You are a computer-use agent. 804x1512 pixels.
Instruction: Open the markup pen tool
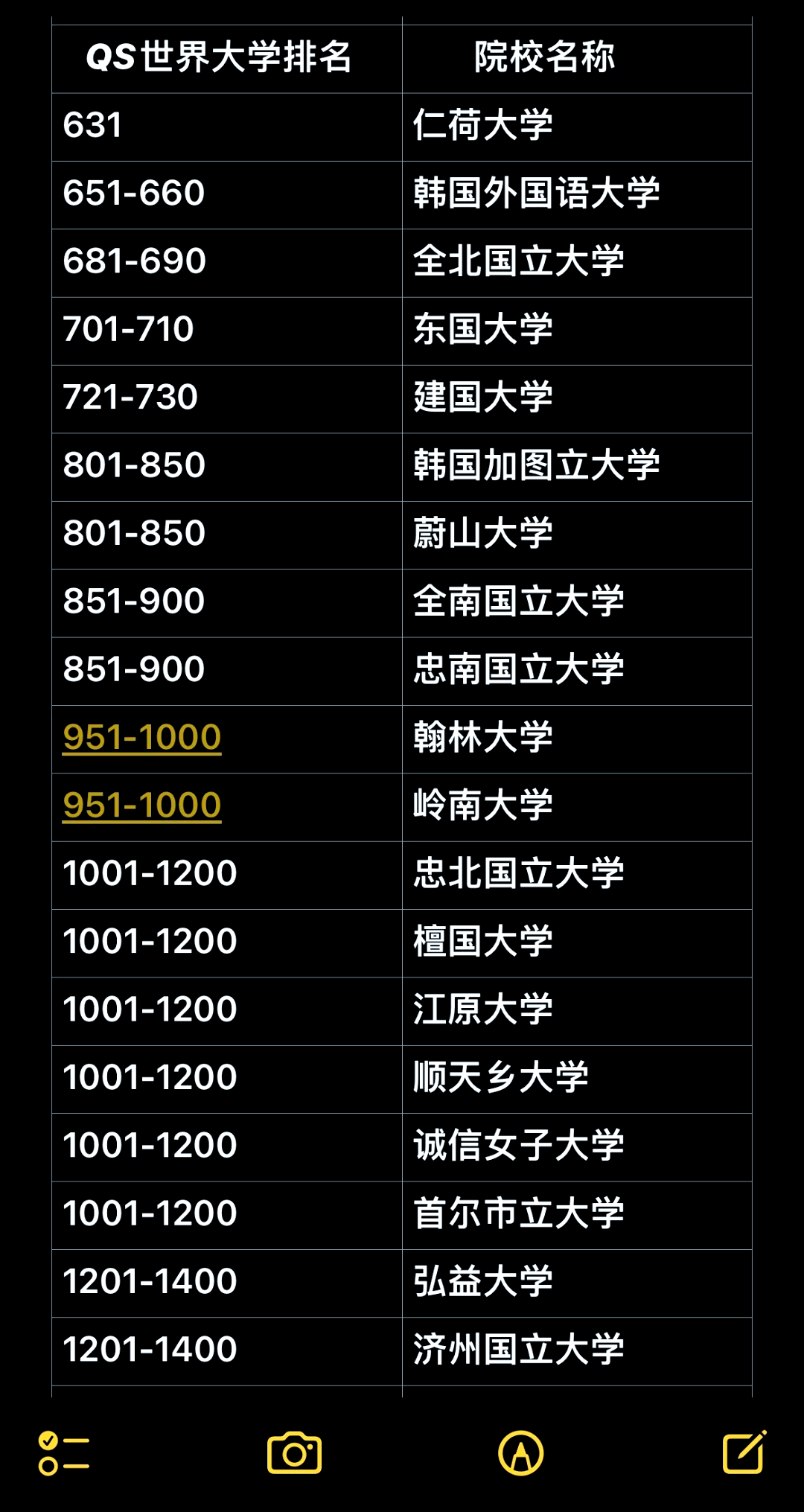[520, 1452]
